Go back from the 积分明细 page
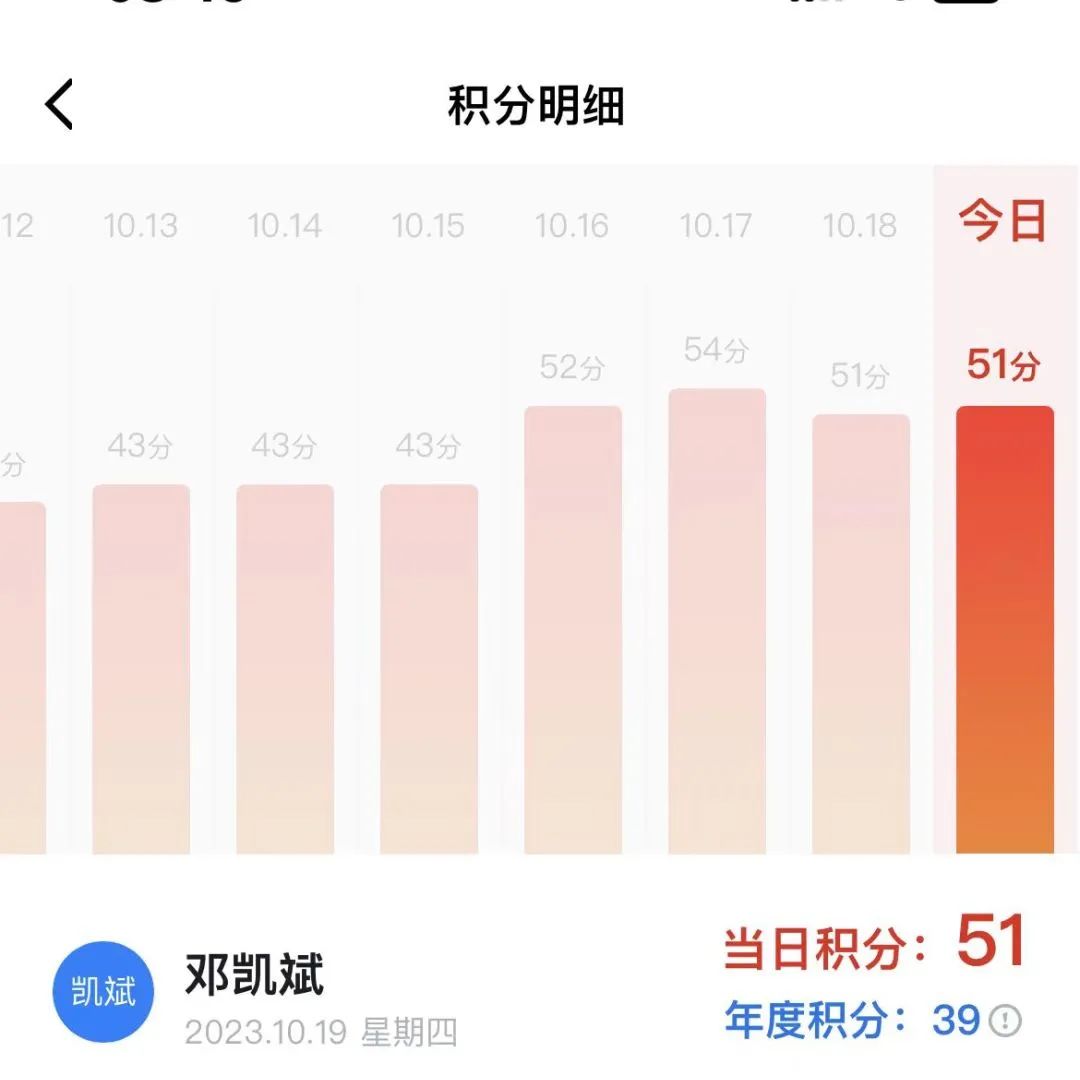This screenshot has width=1080, height=1080. [58, 105]
